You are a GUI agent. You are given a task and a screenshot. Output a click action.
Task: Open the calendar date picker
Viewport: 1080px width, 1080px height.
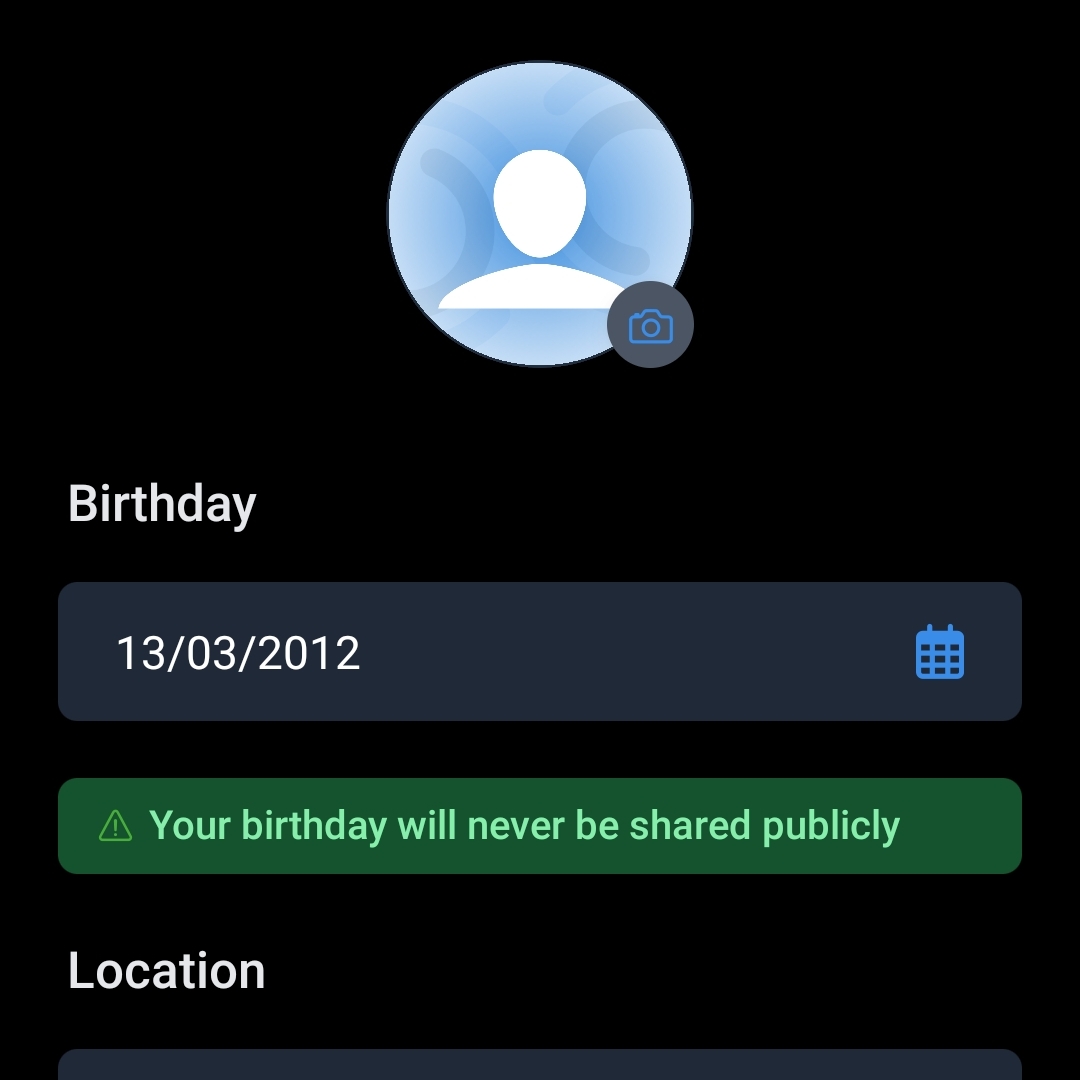pos(939,652)
